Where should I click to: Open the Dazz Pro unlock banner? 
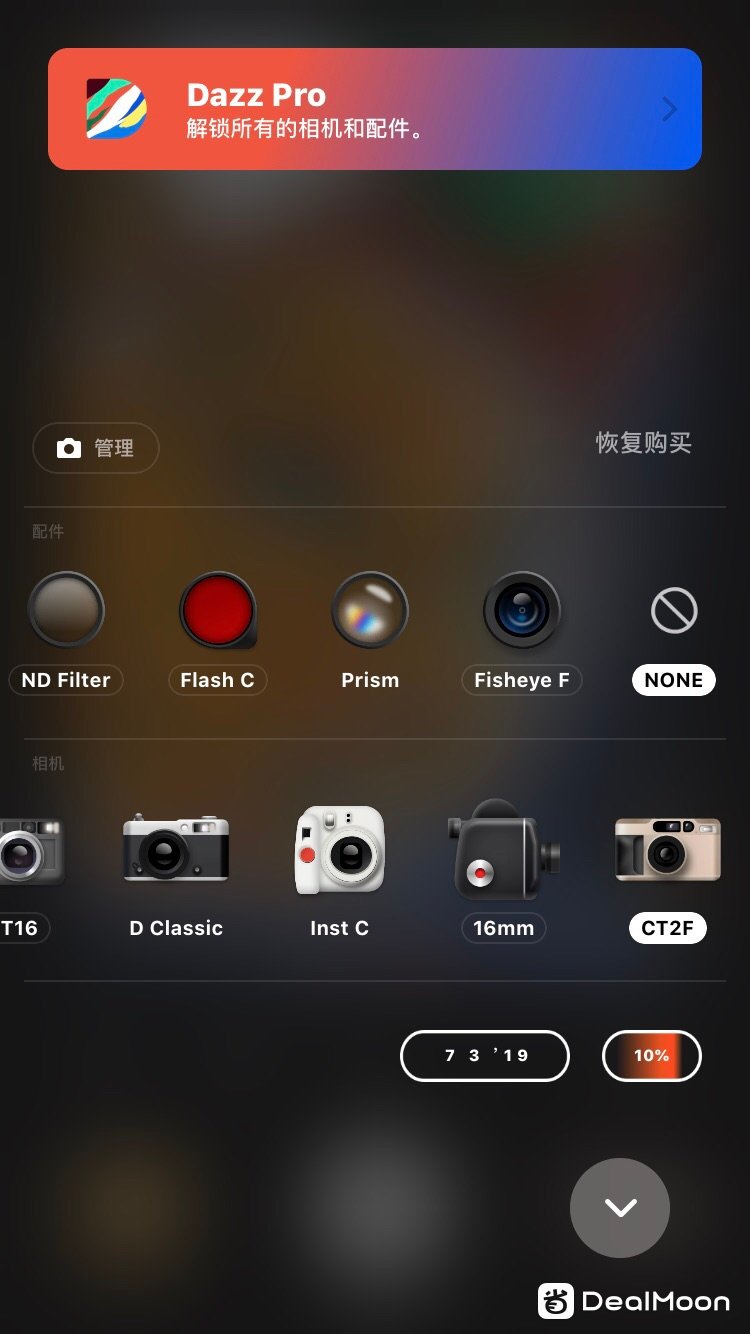tap(374, 109)
